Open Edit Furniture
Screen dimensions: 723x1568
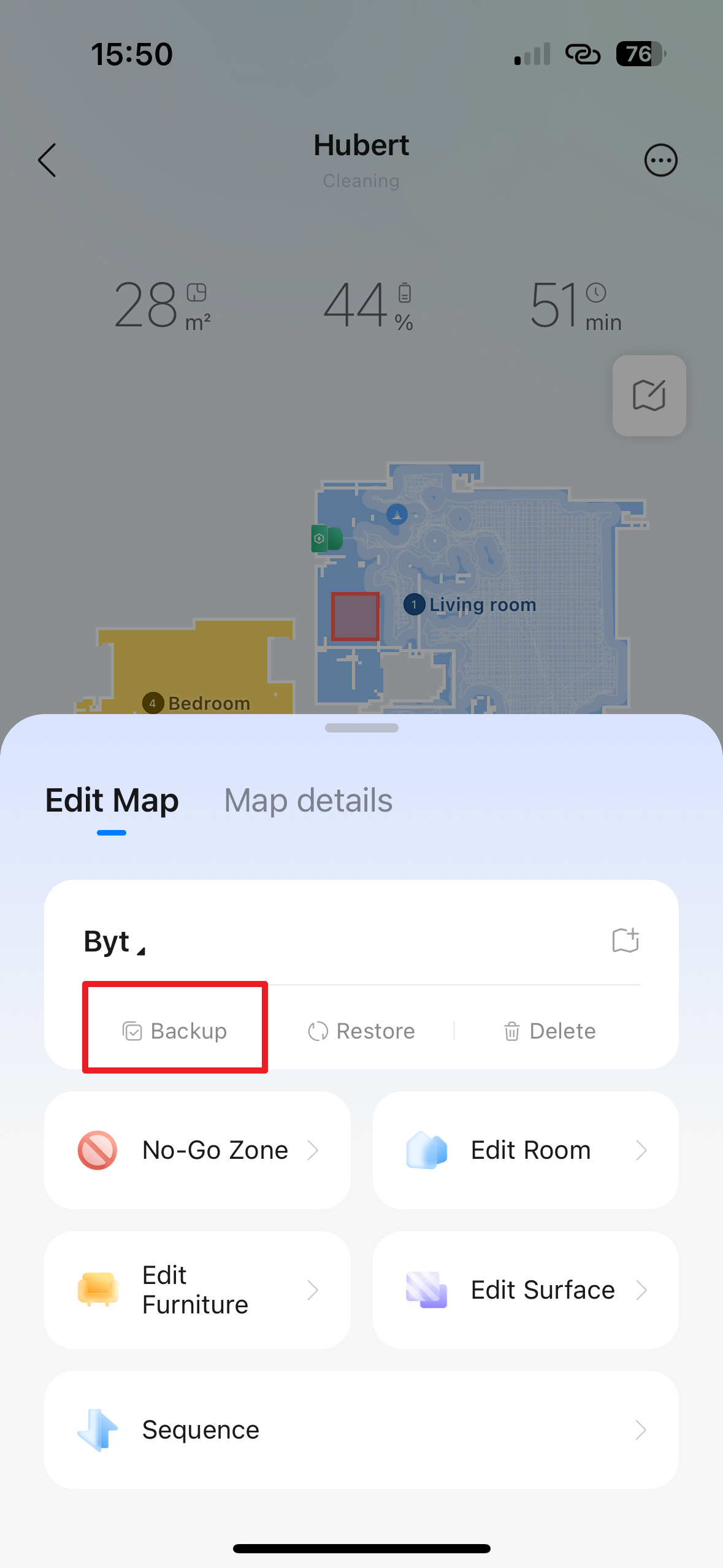pyautogui.click(x=197, y=1289)
